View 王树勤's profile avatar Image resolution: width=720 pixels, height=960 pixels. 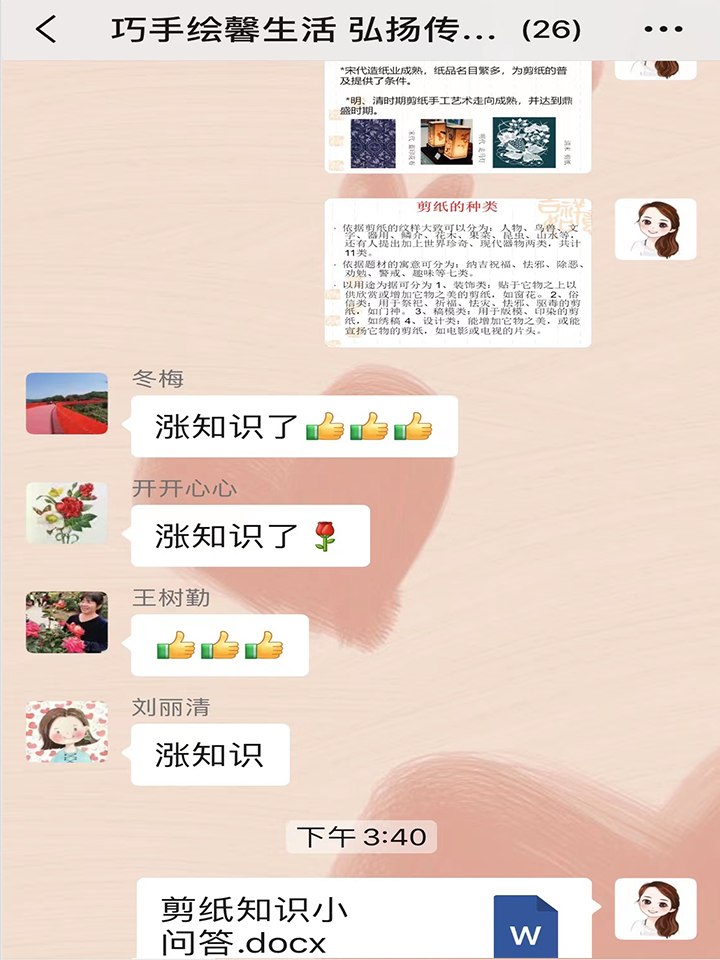point(67,622)
